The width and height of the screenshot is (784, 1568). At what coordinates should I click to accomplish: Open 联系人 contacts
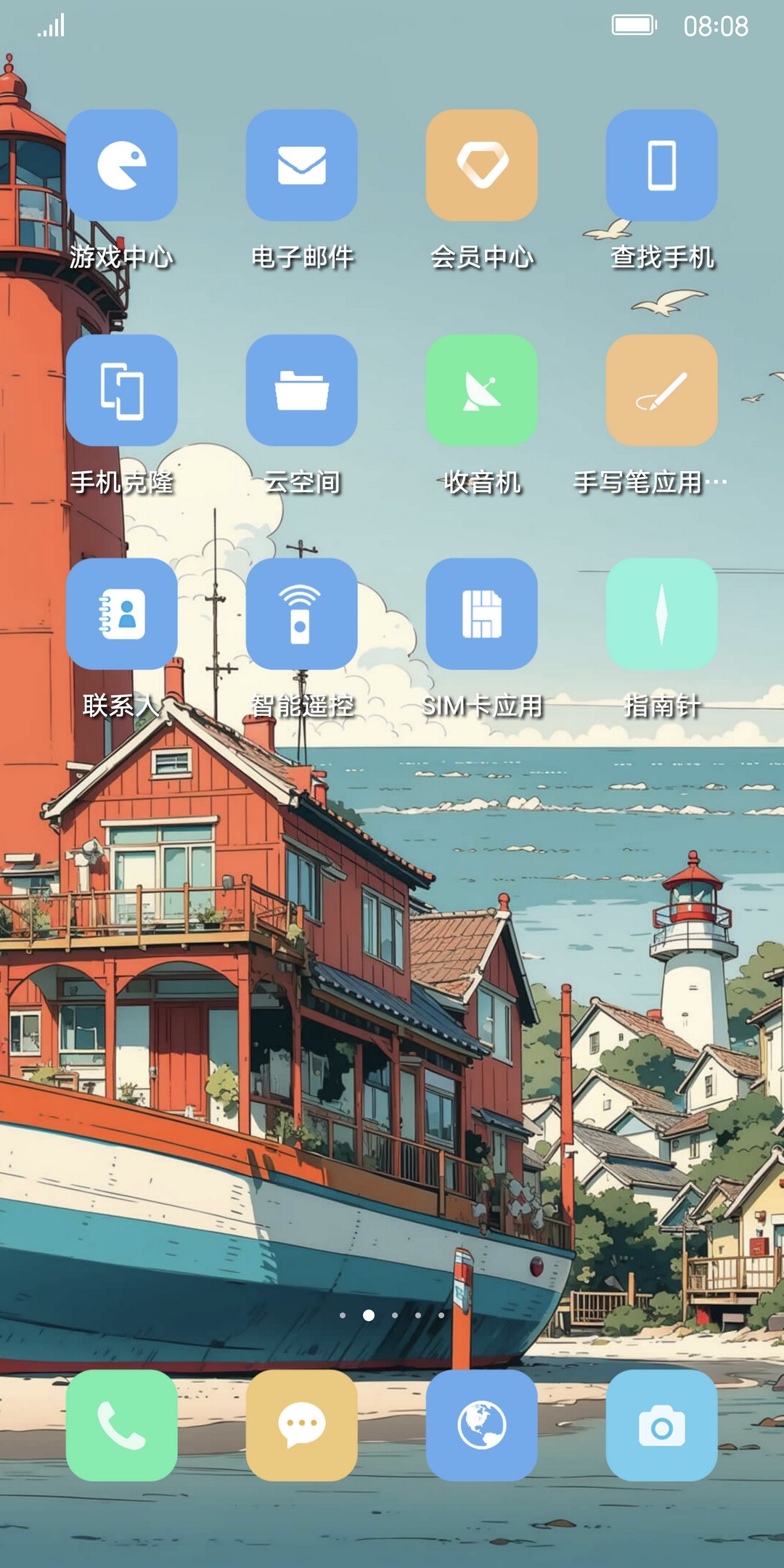click(121, 614)
